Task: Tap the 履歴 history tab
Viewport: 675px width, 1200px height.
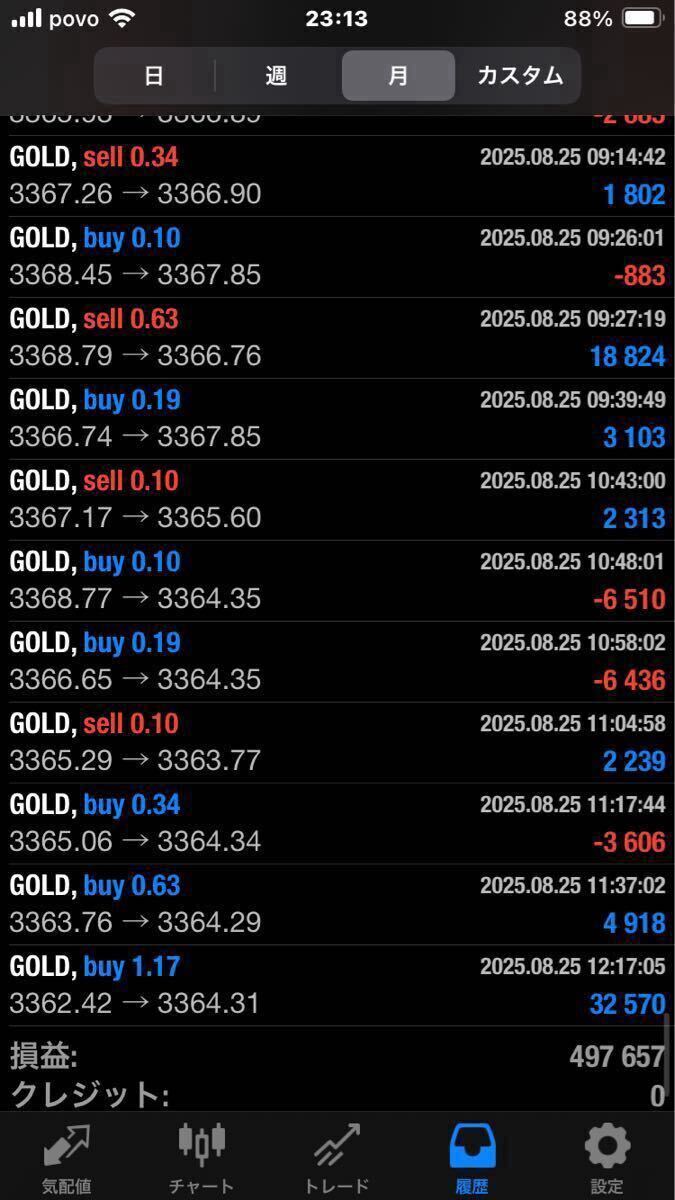Action: point(471,1158)
